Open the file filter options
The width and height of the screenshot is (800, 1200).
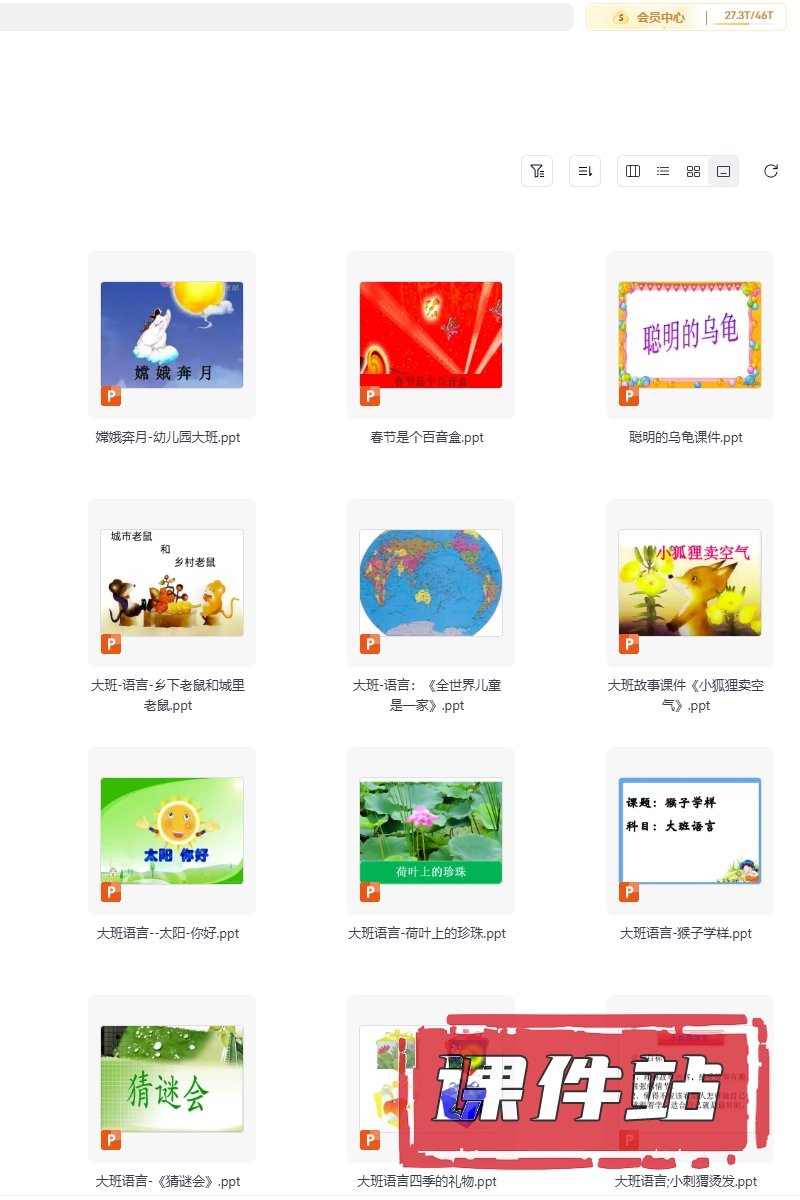[537, 171]
